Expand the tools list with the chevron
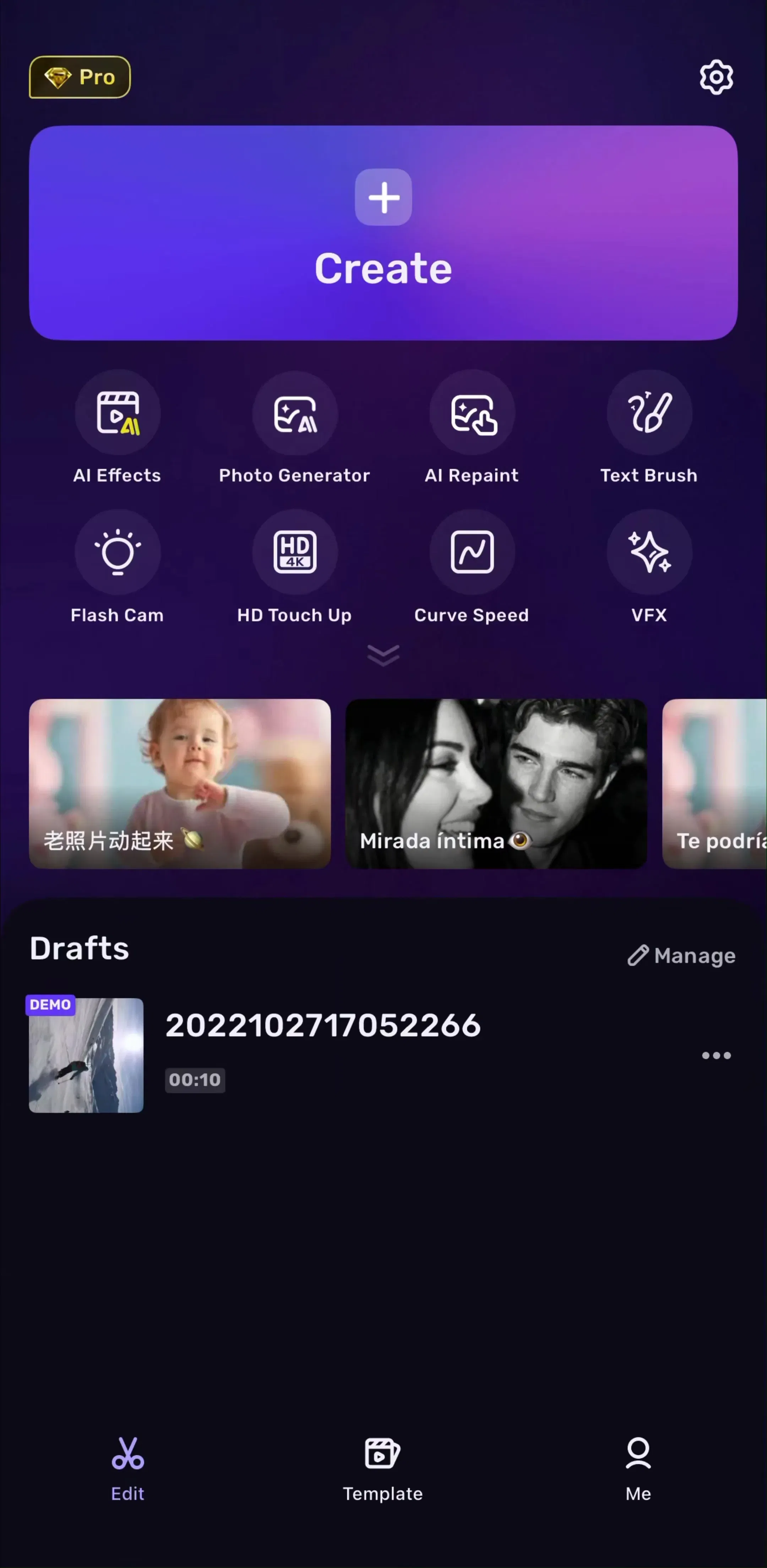The width and height of the screenshot is (767, 1568). point(383,655)
